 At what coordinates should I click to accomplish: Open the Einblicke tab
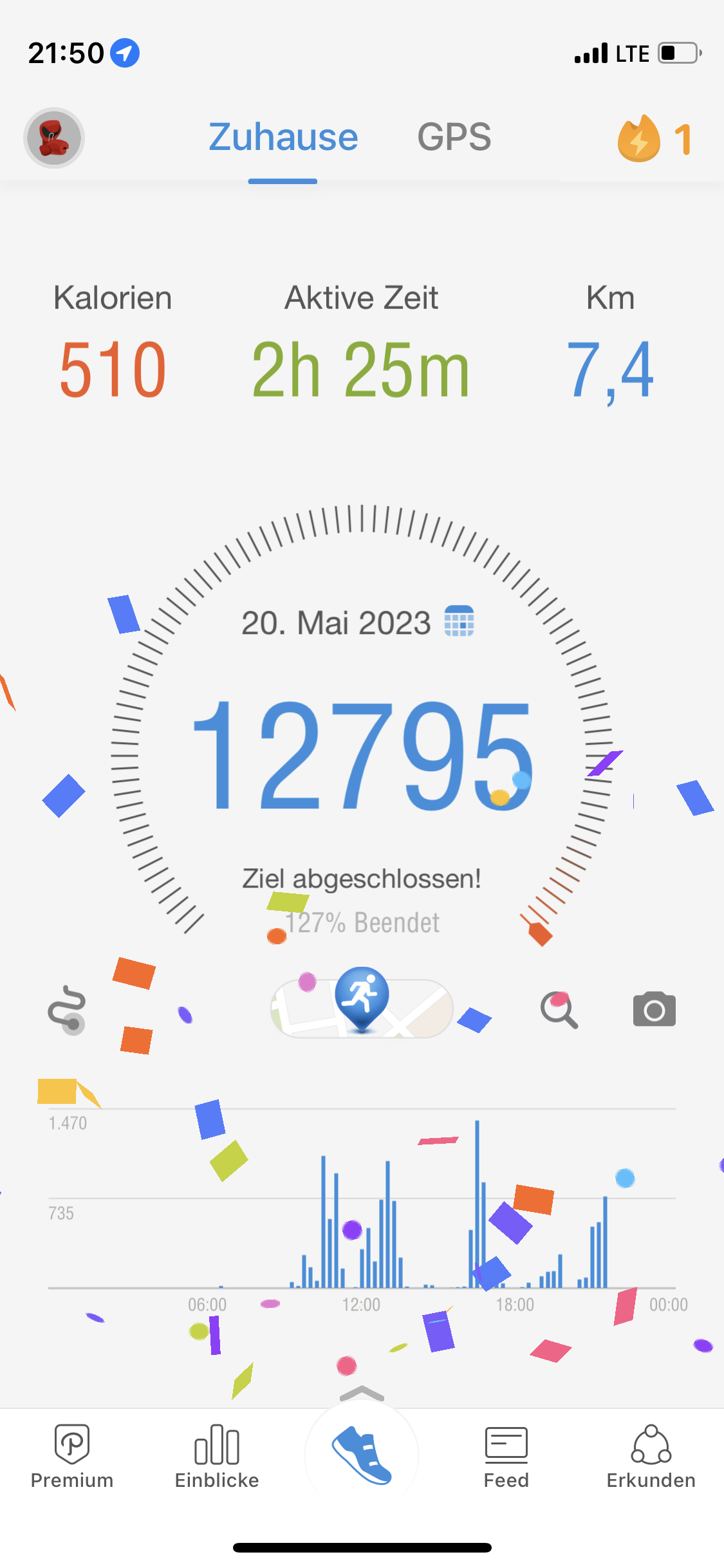click(217, 1457)
